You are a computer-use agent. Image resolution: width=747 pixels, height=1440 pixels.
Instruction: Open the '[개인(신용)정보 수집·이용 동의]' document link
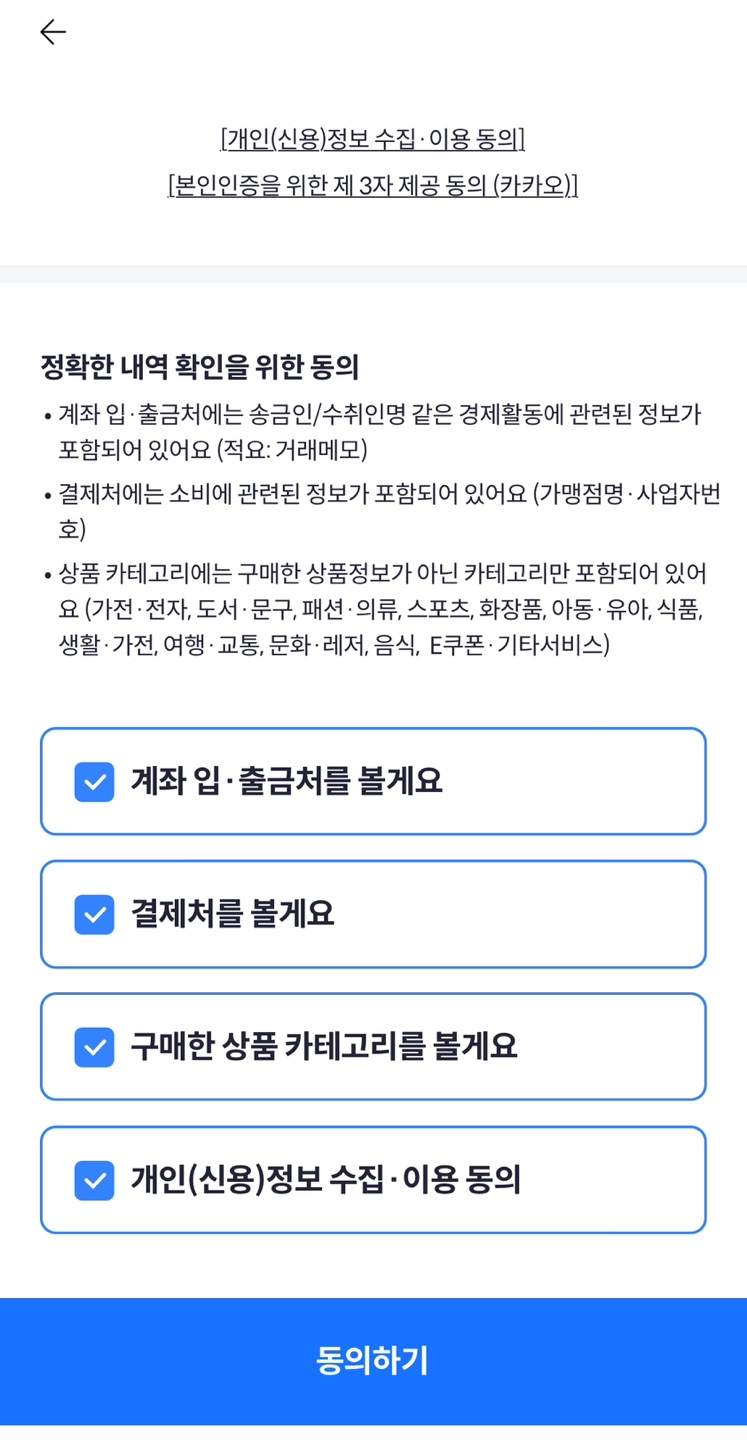tap(373, 140)
